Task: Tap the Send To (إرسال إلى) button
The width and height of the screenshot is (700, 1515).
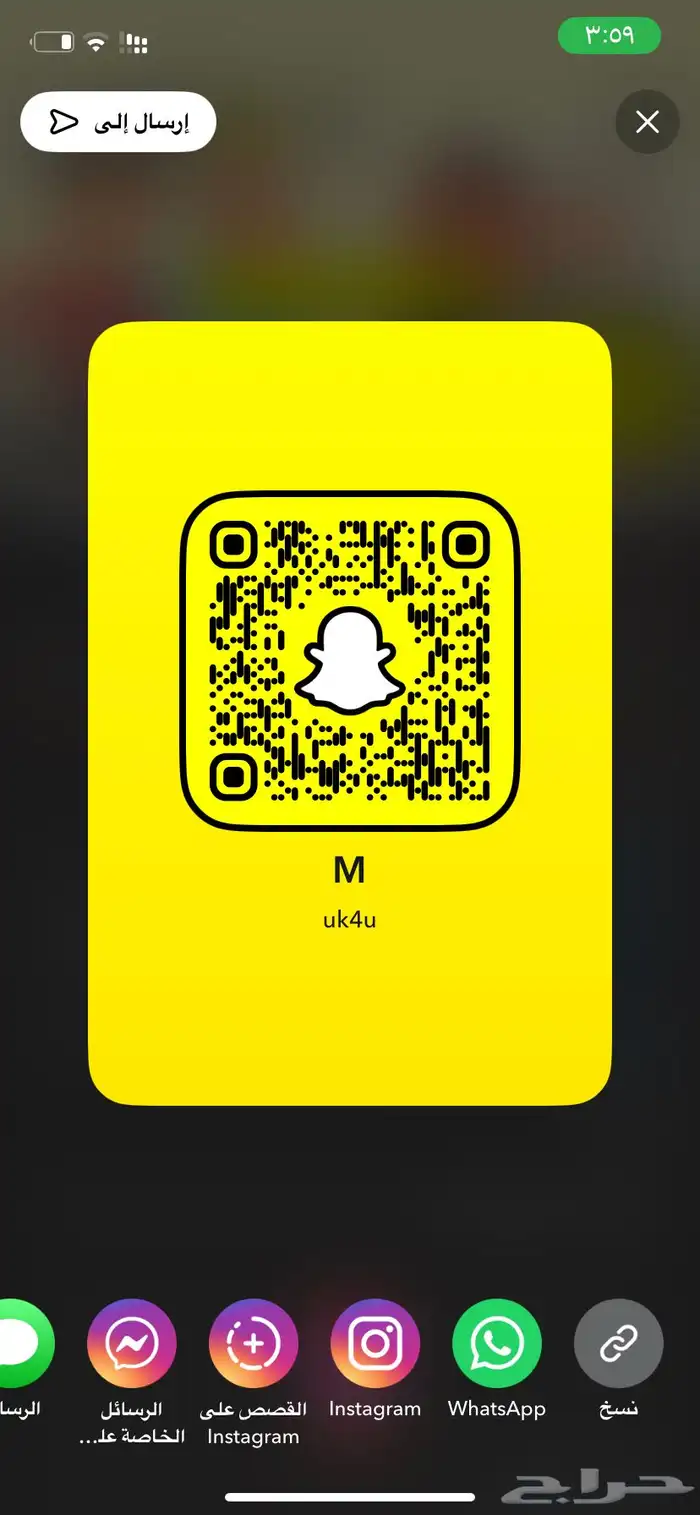Action: click(118, 122)
